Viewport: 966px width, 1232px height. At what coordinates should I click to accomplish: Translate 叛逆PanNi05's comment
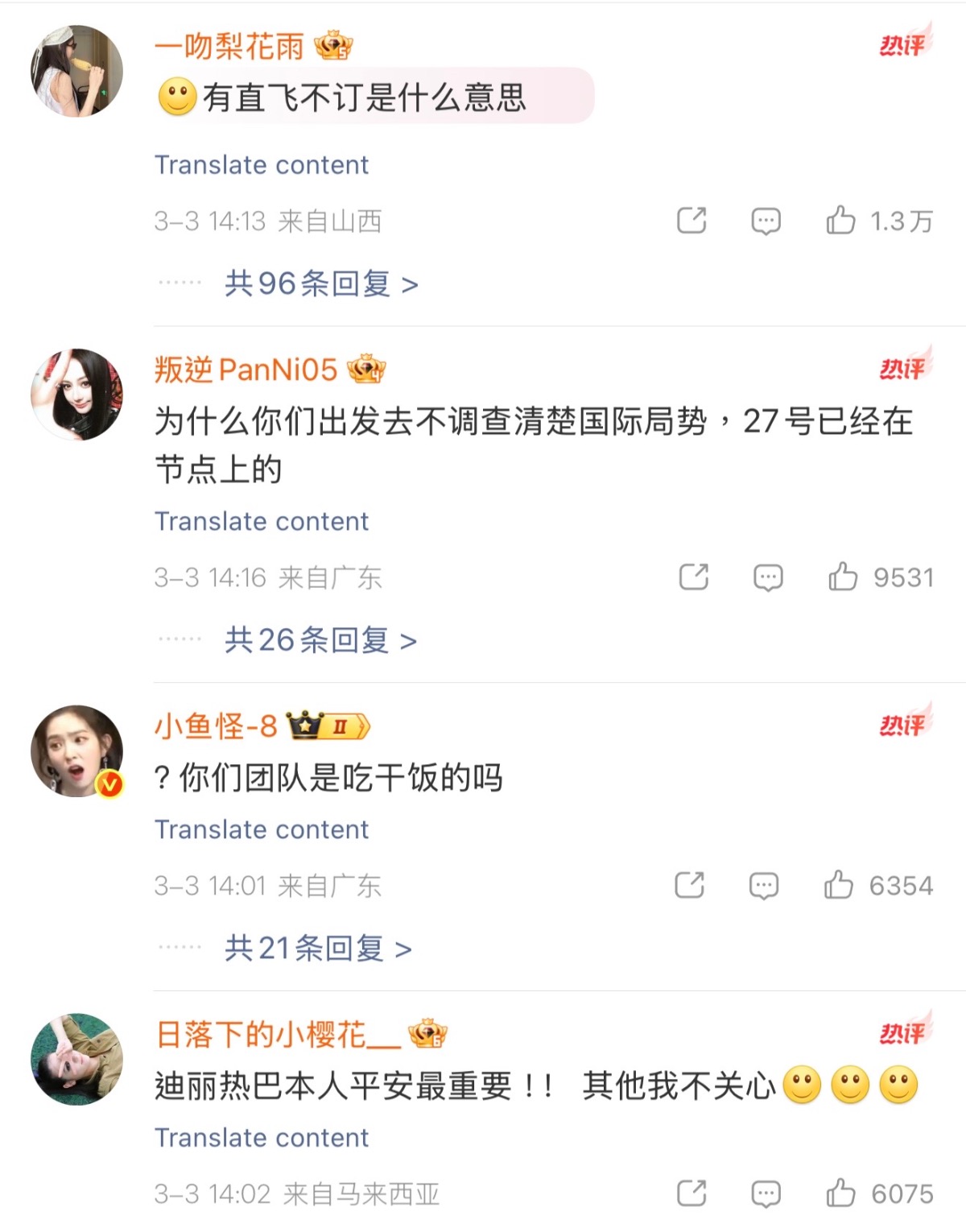tap(261, 522)
